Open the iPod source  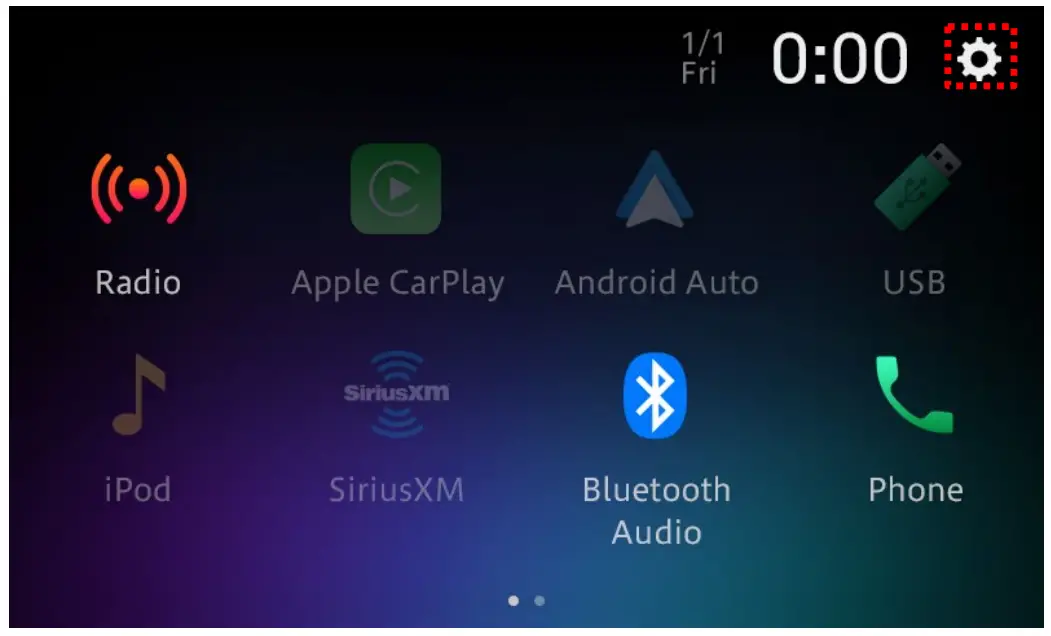coord(139,398)
